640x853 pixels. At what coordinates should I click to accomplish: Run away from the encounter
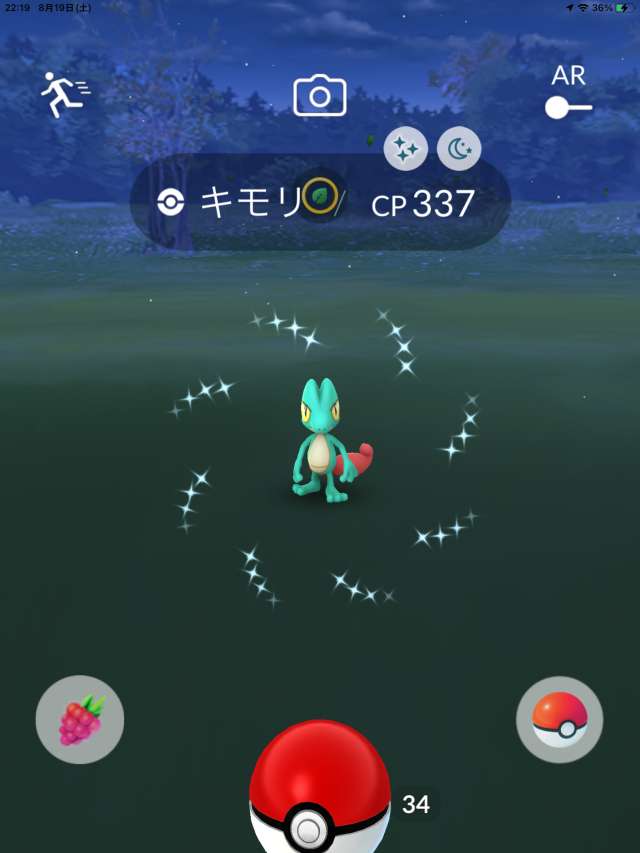(63, 95)
